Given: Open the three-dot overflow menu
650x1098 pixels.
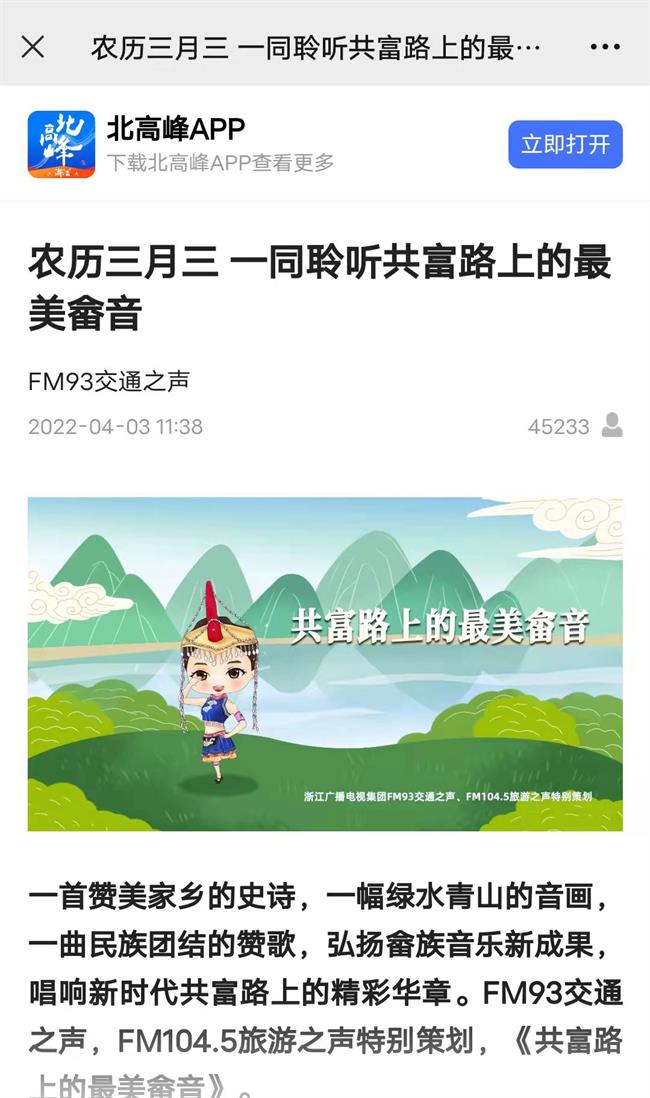Looking at the screenshot, I should click(605, 47).
